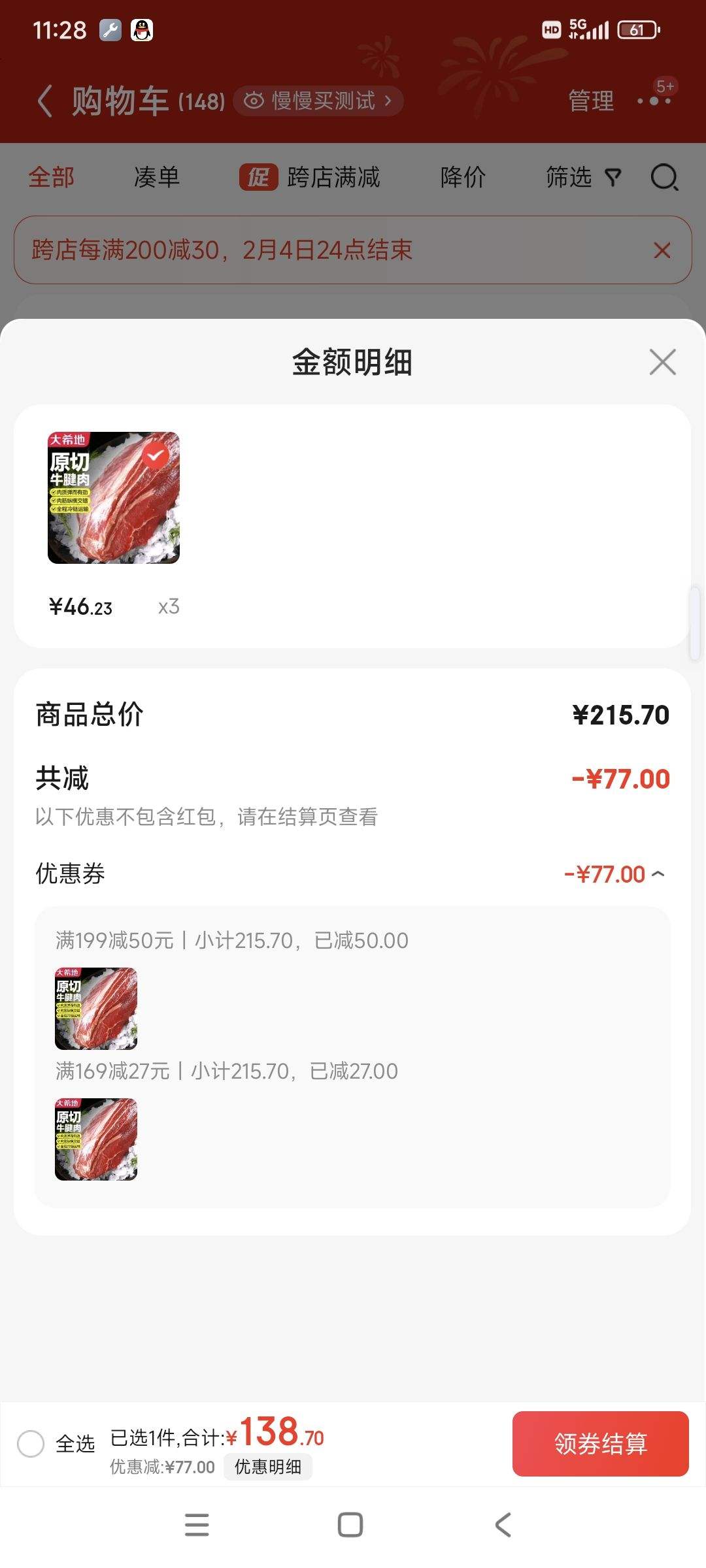Tap the eye icon beside 慢慢买测试
Screen dimensions: 706x1568
click(254, 101)
